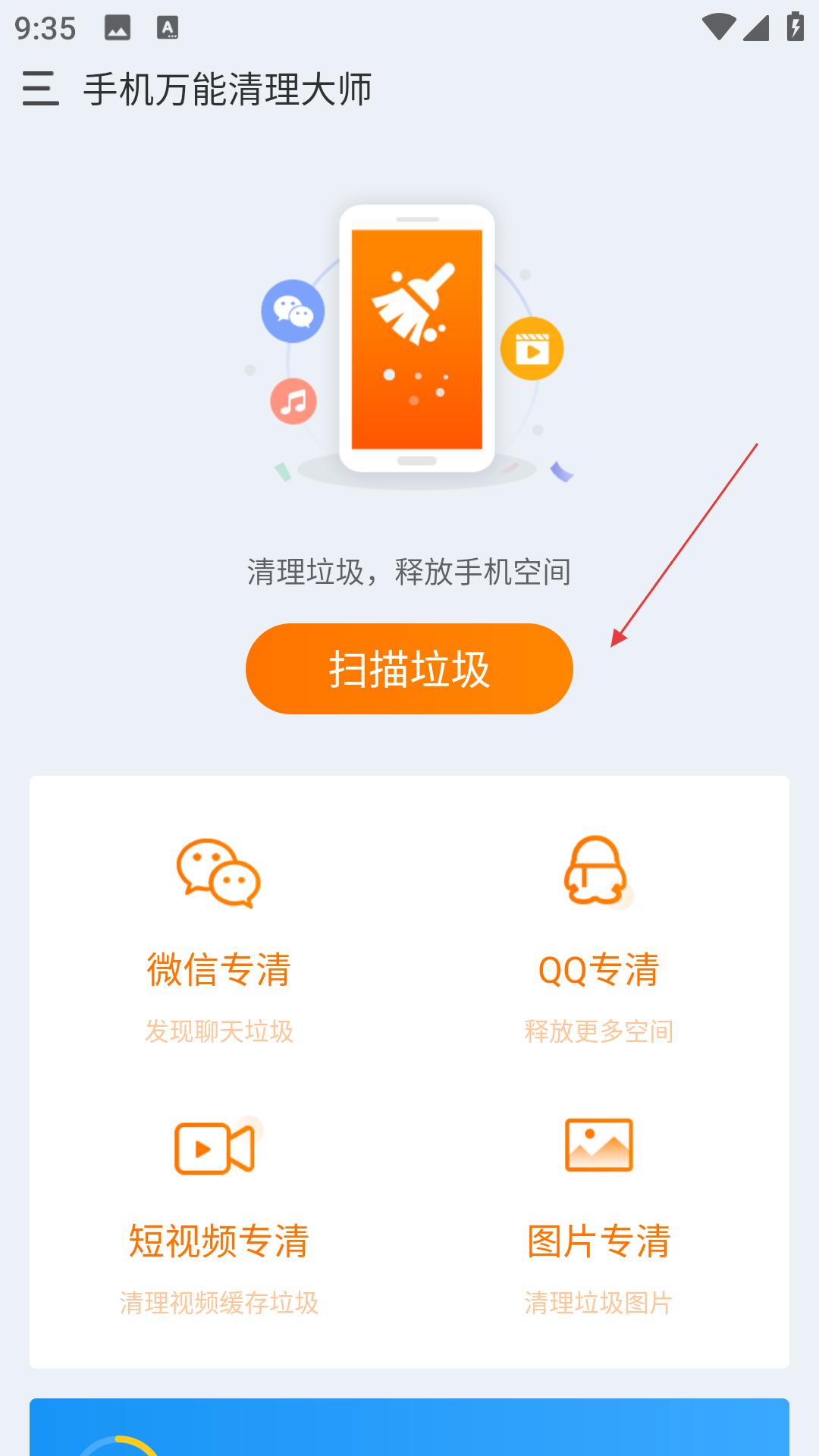Open QQ专清 cleaner

598,940
